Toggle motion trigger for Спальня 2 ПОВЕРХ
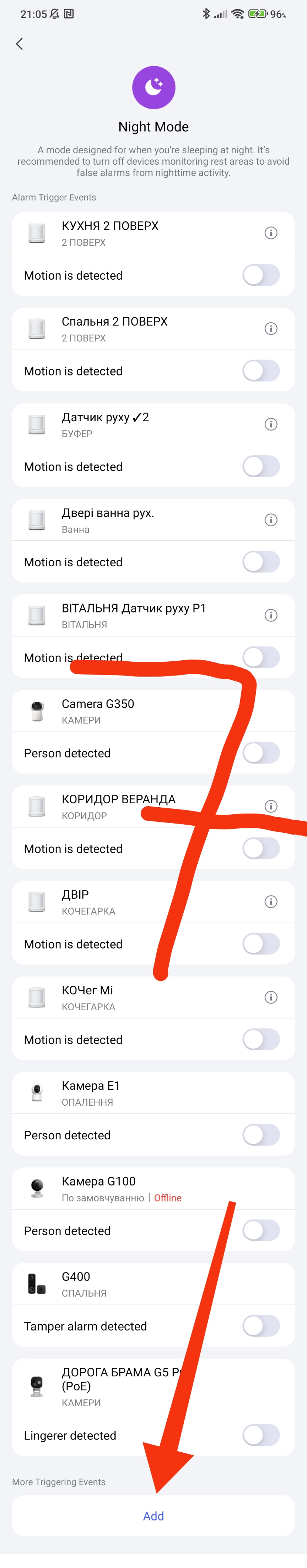The width and height of the screenshot is (307, 1568). pos(261,371)
